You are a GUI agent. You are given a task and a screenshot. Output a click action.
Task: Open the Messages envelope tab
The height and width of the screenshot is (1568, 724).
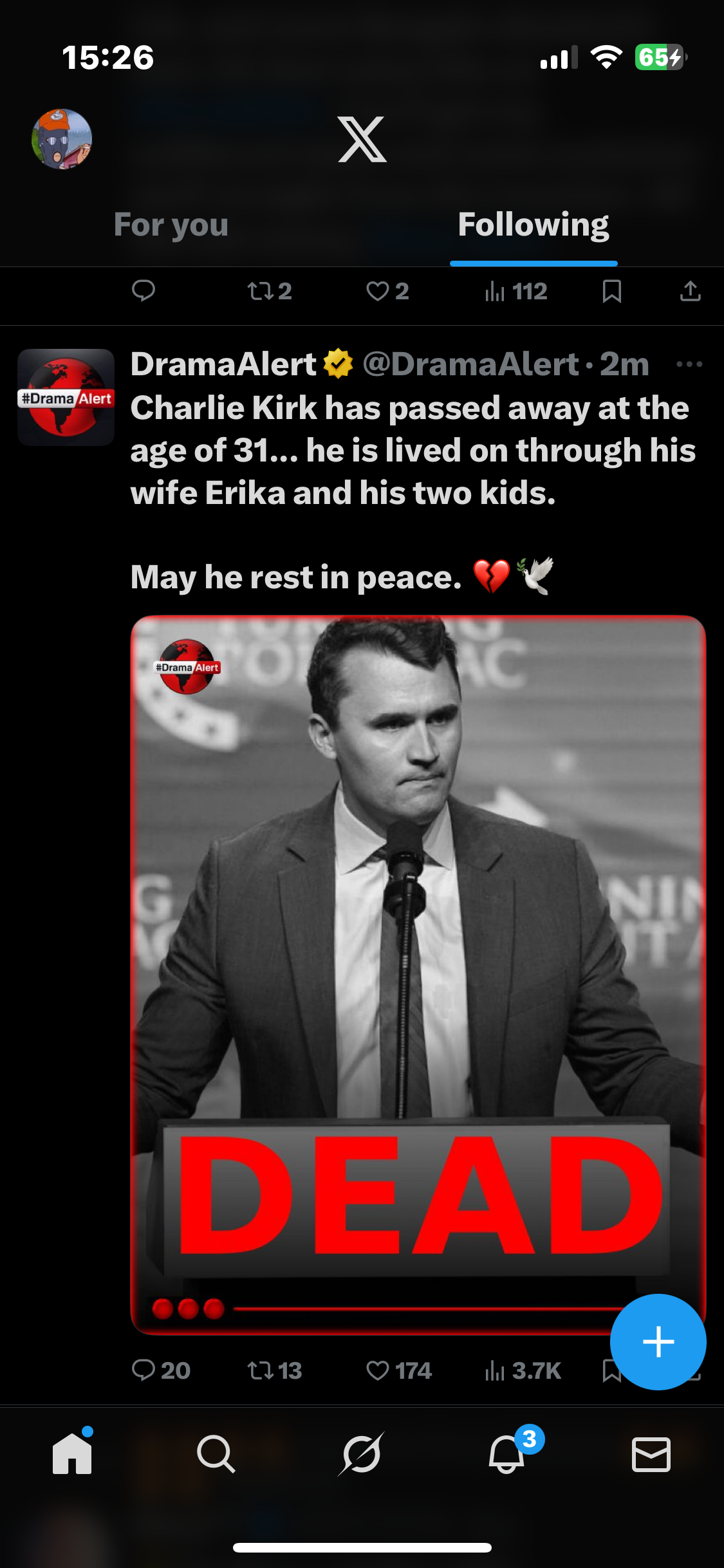tap(651, 1455)
